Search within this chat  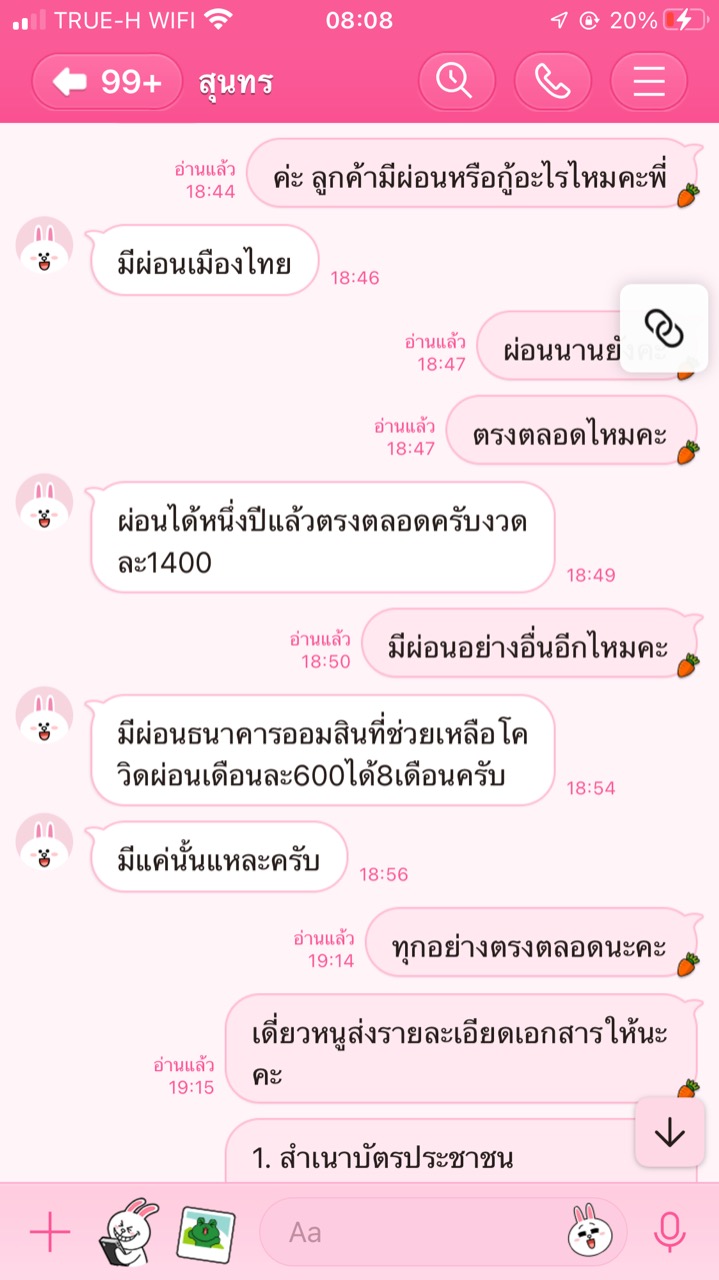tap(456, 82)
